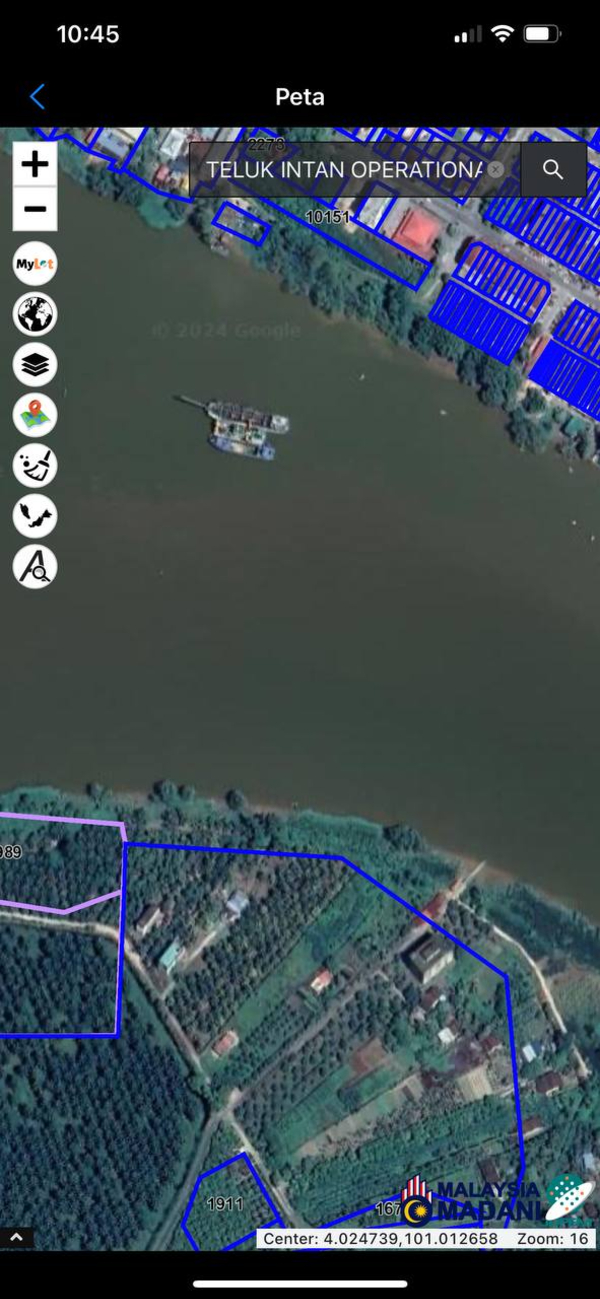Clear the map with the broom icon
Viewport: 600px width, 1299px height.
point(35,466)
